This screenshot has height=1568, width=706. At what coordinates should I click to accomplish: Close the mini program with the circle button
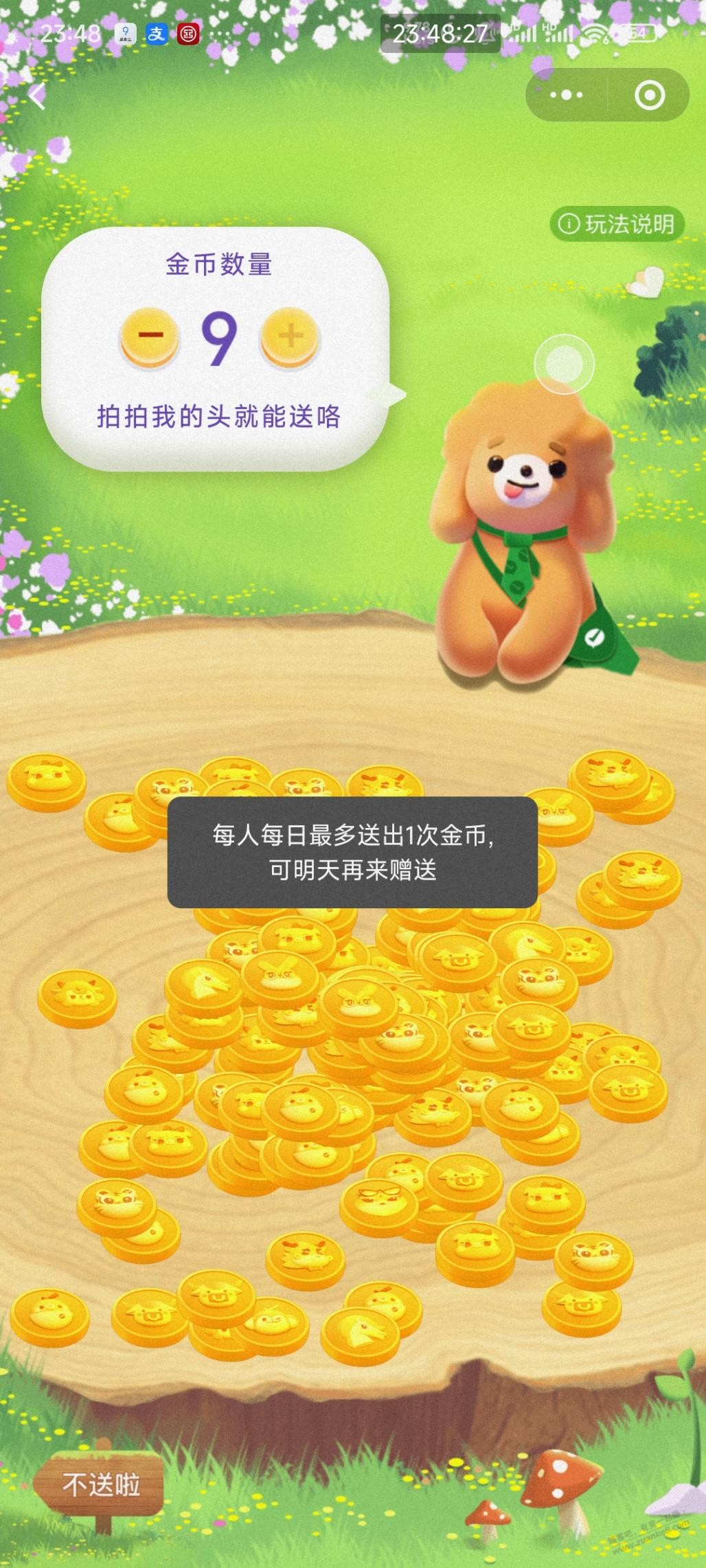pyautogui.click(x=649, y=95)
